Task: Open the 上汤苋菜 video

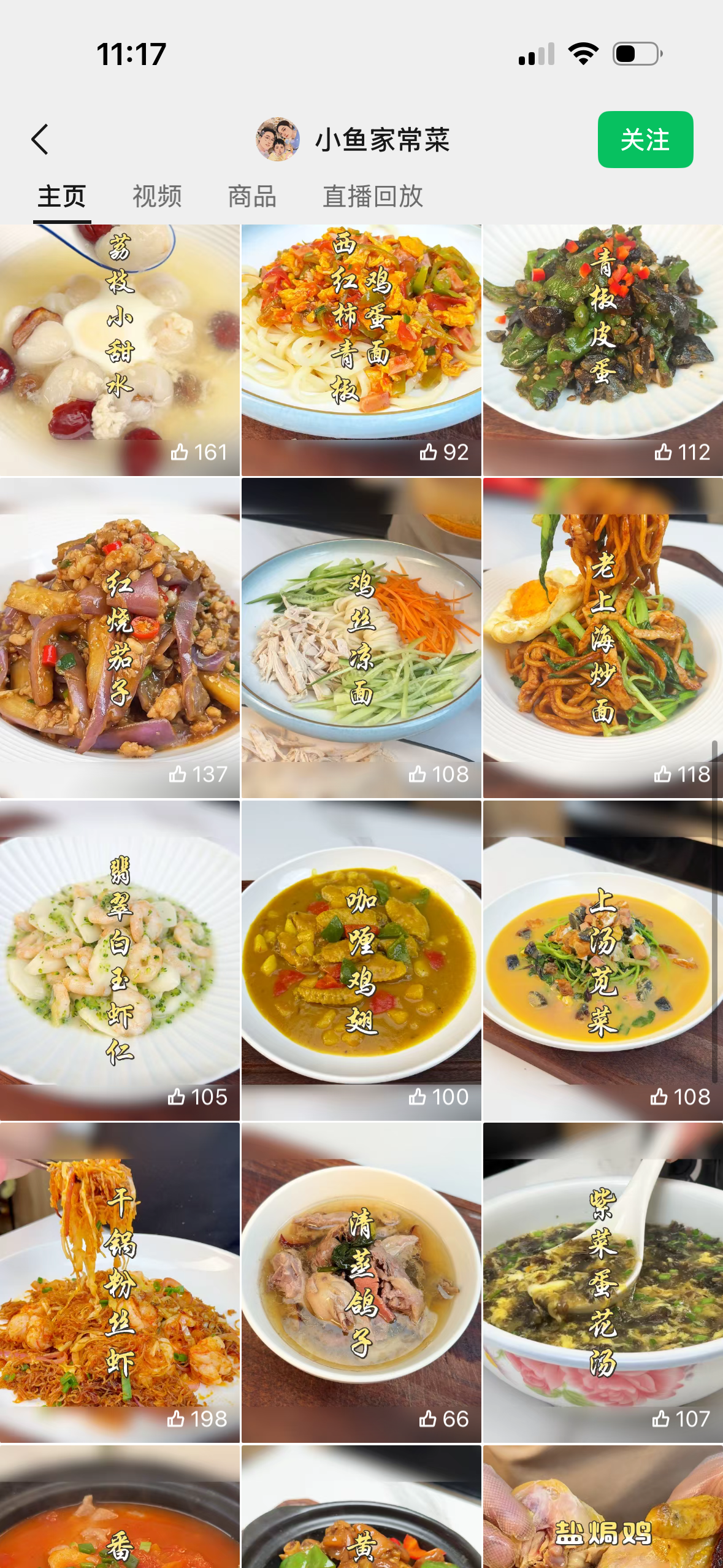Action: click(603, 961)
